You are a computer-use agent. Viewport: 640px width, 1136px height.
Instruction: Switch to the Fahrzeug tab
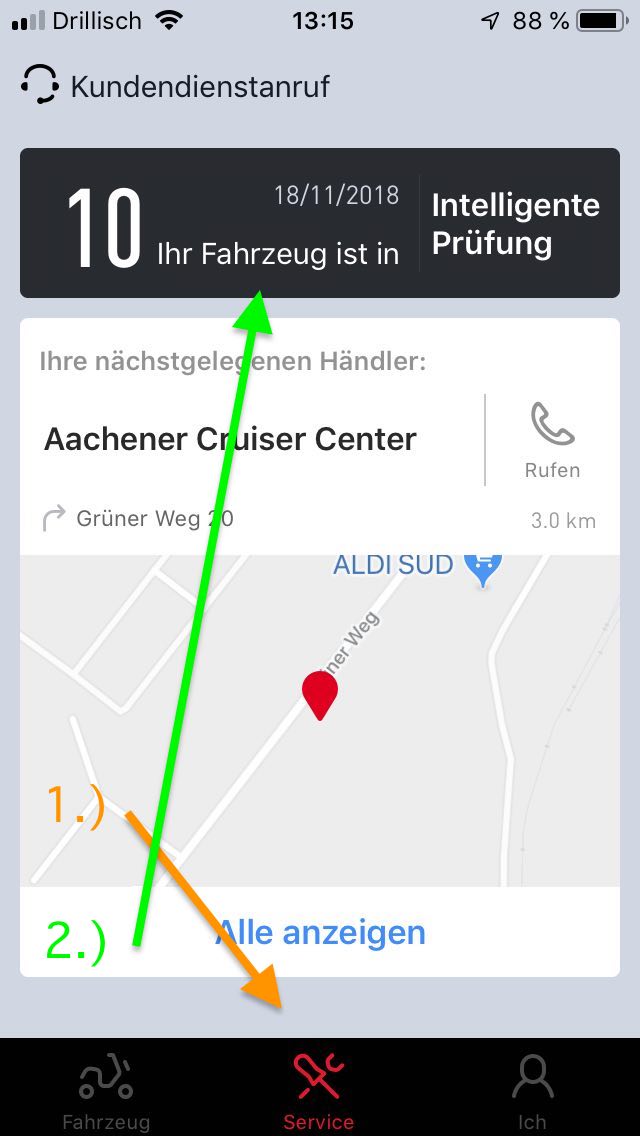tap(106, 1092)
